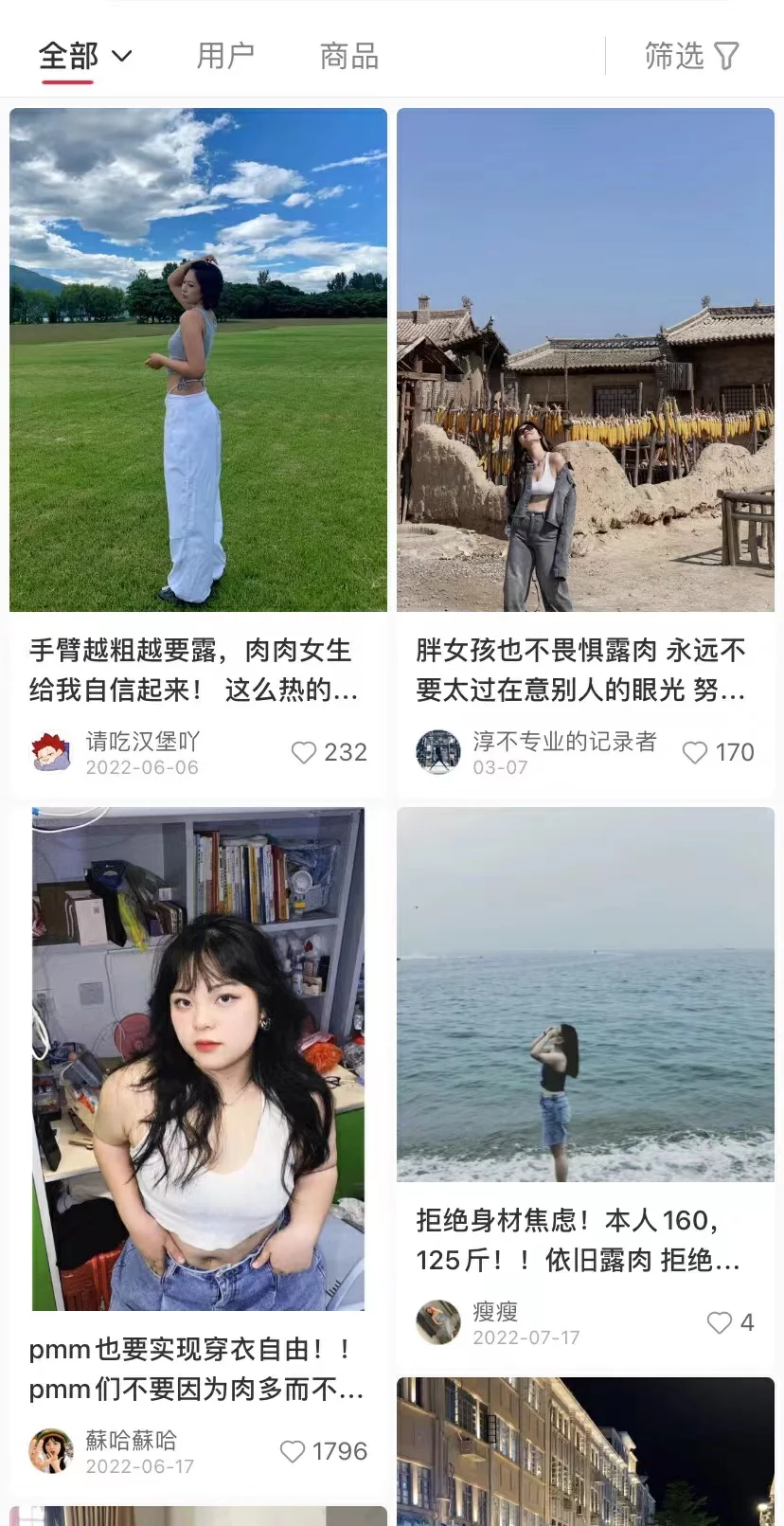The width and height of the screenshot is (784, 1526).
Task: Like the post by 淳不专业的记录者
Action: (695, 753)
